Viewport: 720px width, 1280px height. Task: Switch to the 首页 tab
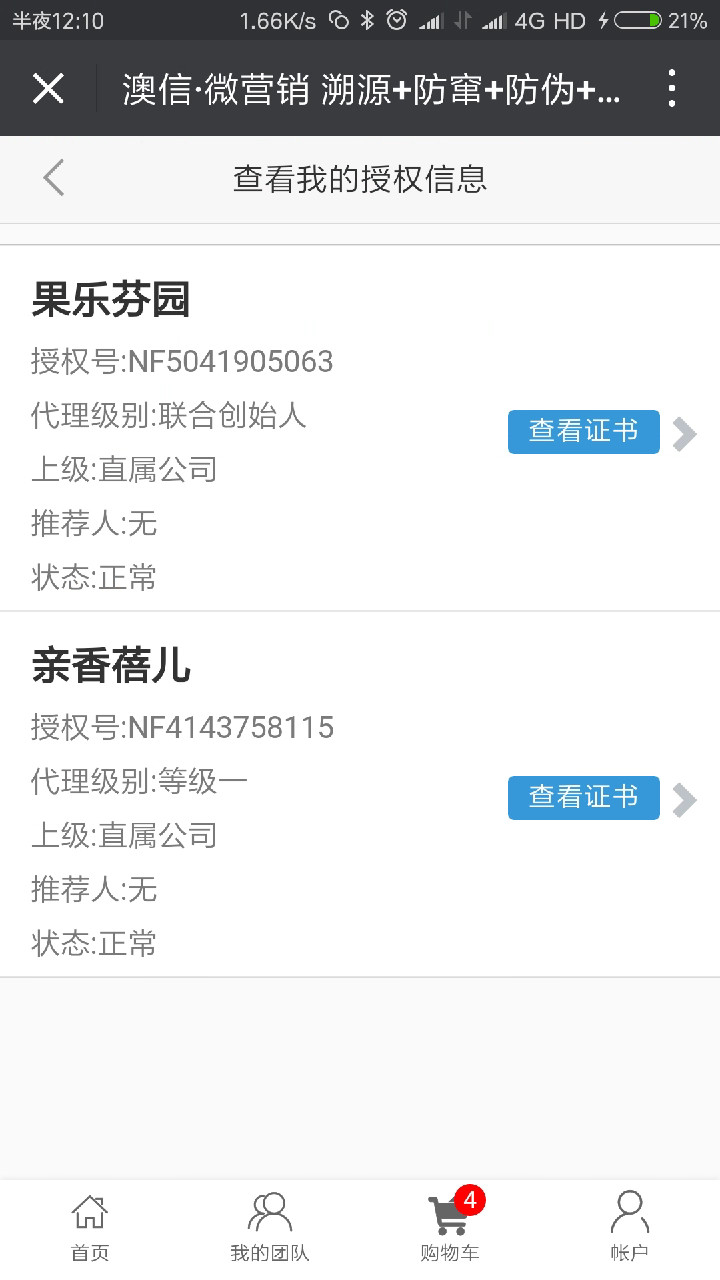90,1228
